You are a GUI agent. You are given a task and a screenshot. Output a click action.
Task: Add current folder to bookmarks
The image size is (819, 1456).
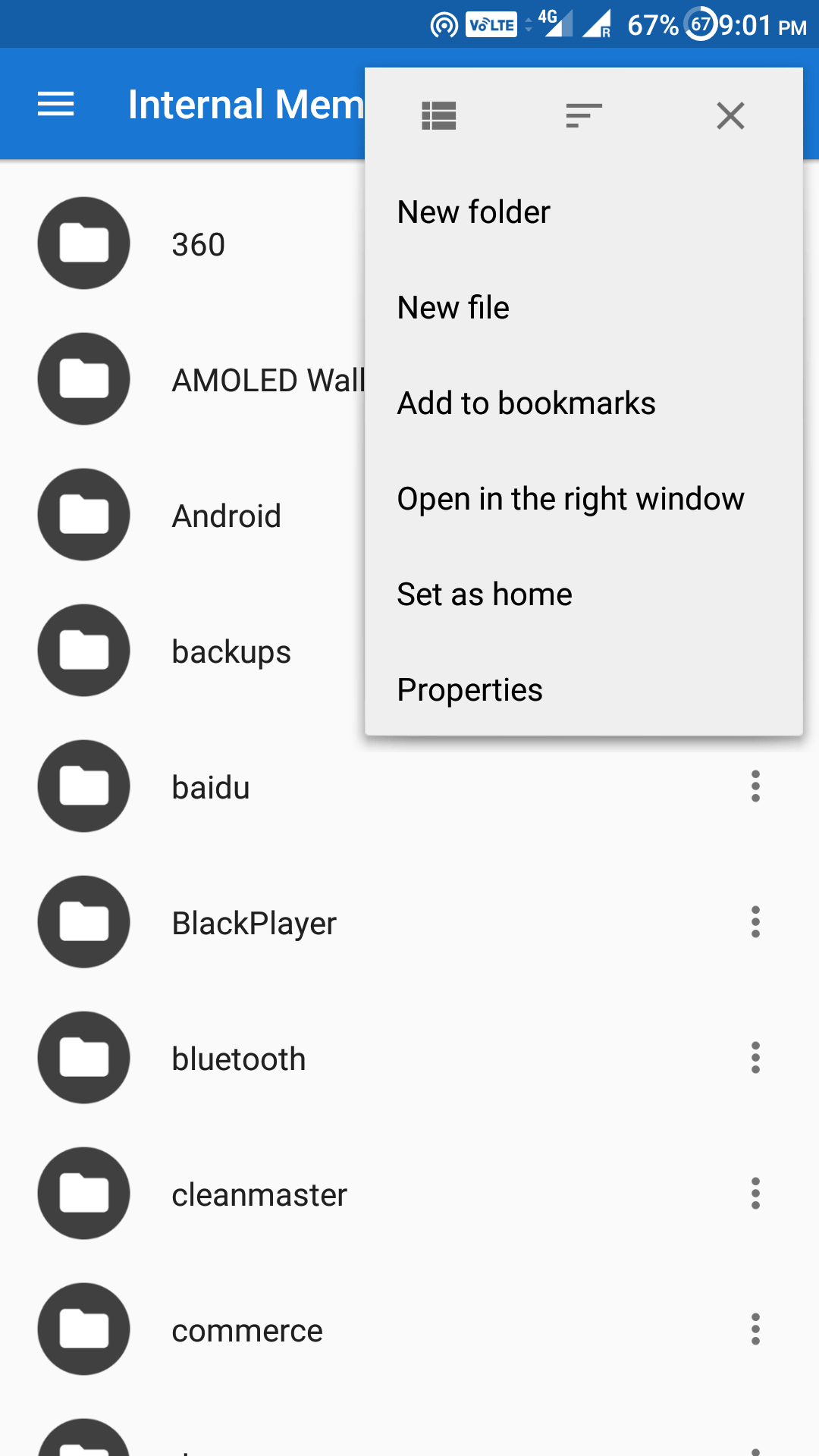526,403
